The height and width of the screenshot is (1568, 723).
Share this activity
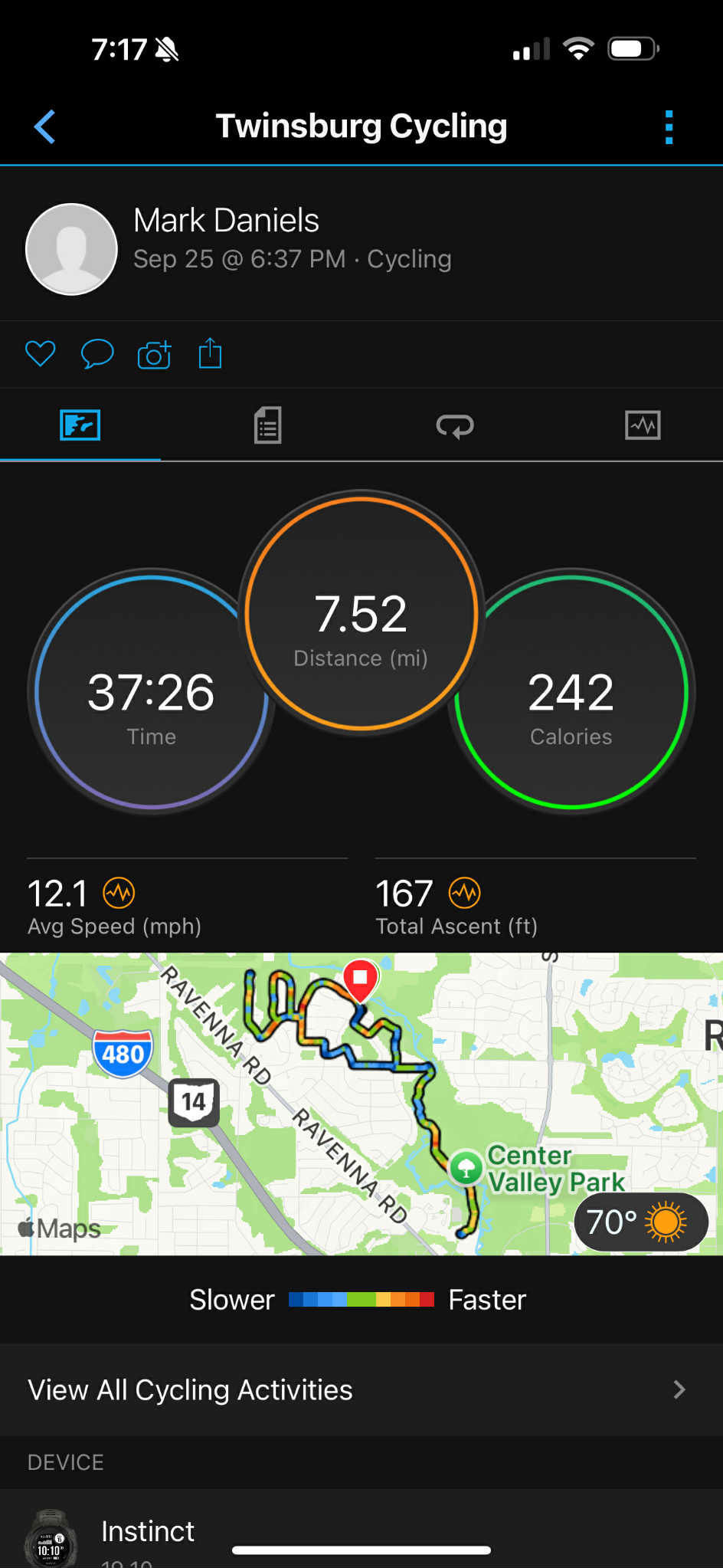[210, 354]
